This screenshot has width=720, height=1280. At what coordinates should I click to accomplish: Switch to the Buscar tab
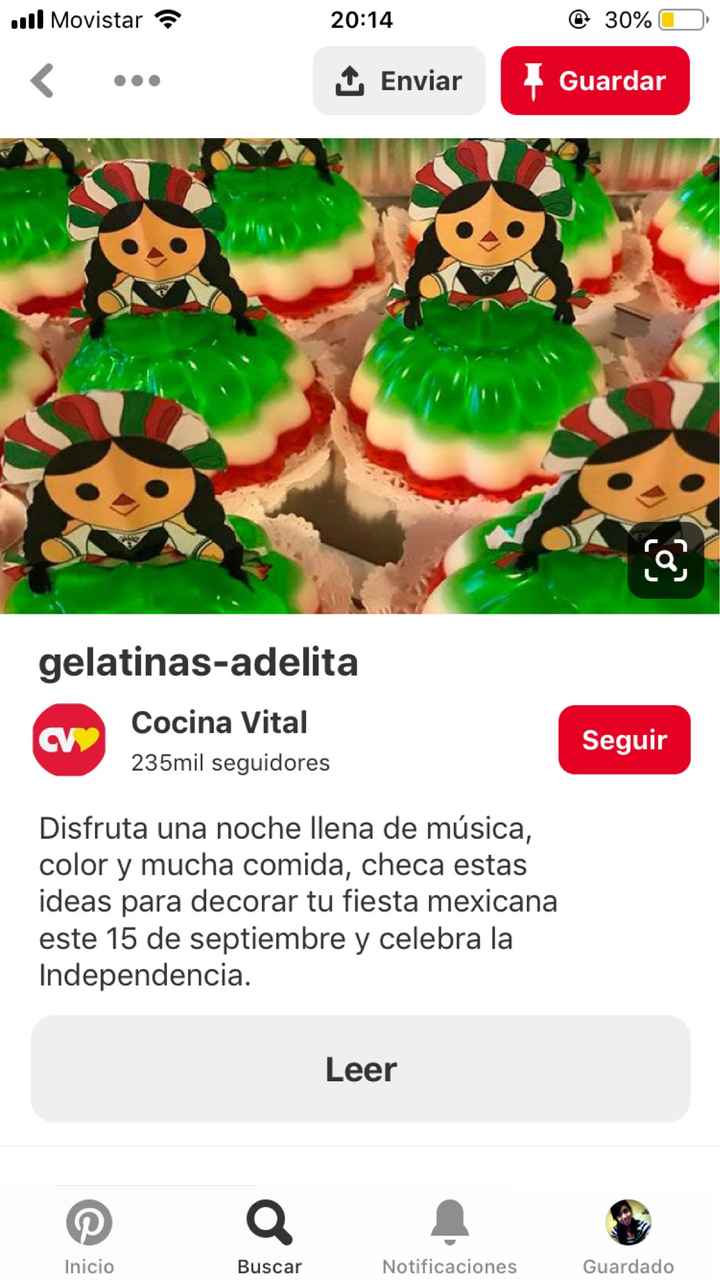tap(267, 1235)
